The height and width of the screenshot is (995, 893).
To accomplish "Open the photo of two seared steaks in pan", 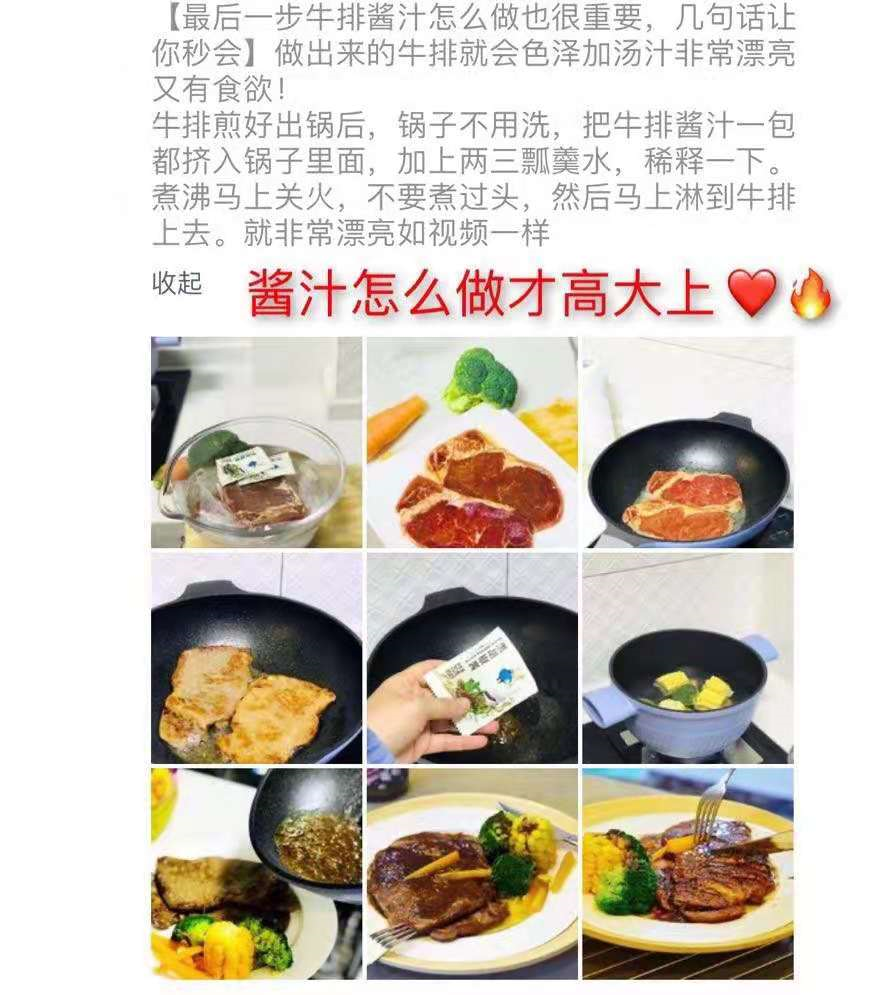I will click(256, 658).
